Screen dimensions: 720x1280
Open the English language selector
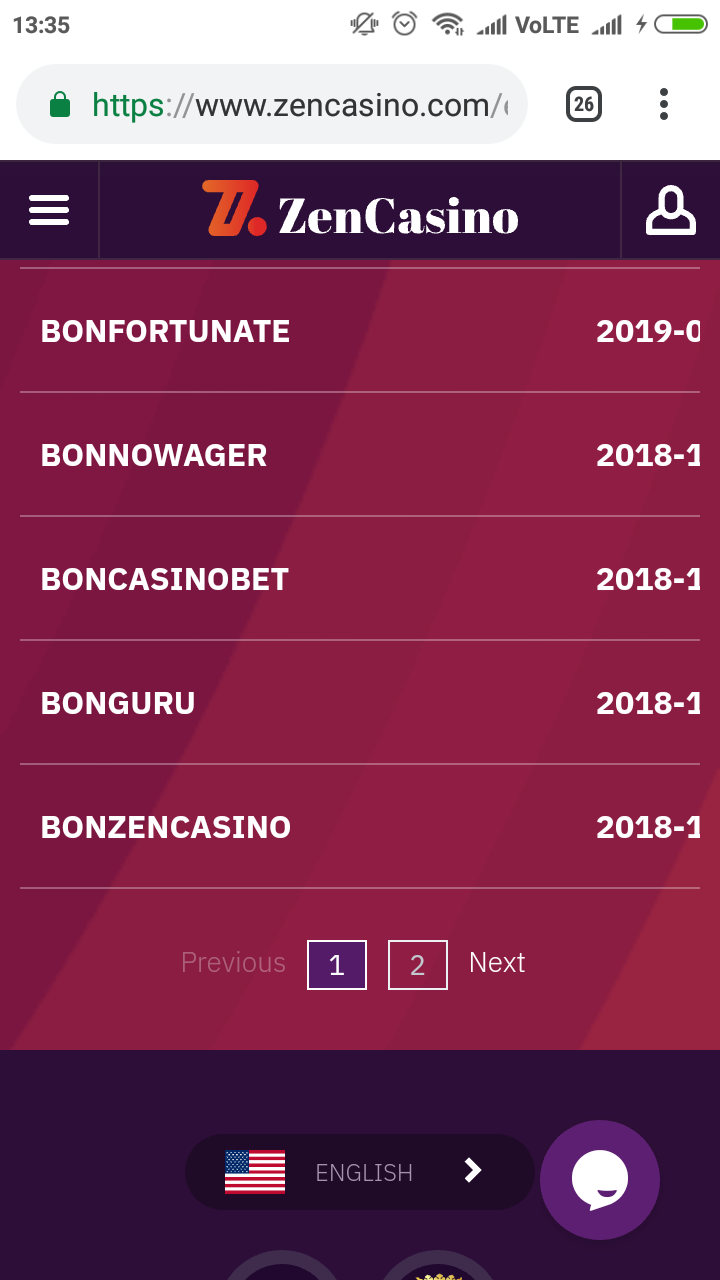359,1172
